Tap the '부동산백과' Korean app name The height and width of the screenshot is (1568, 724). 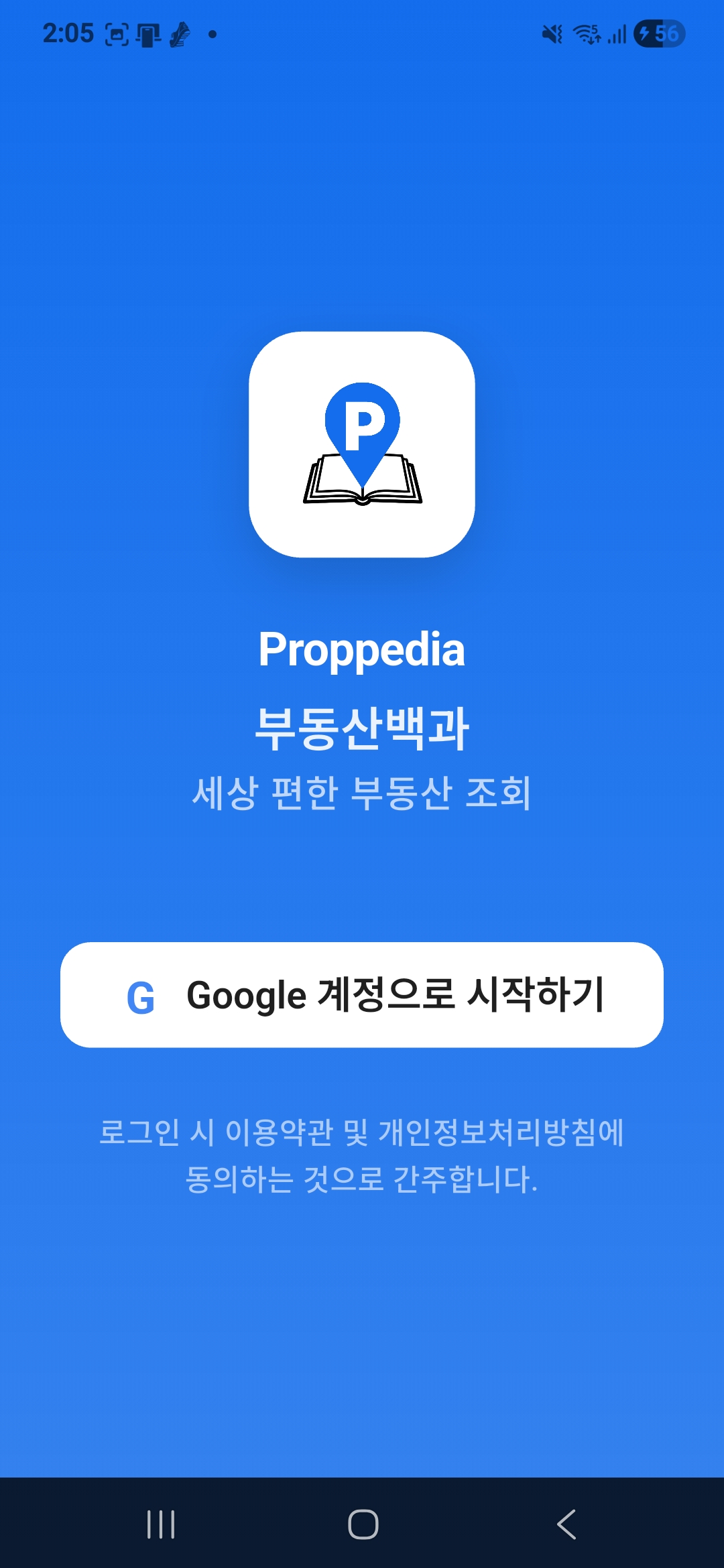[362, 730]
